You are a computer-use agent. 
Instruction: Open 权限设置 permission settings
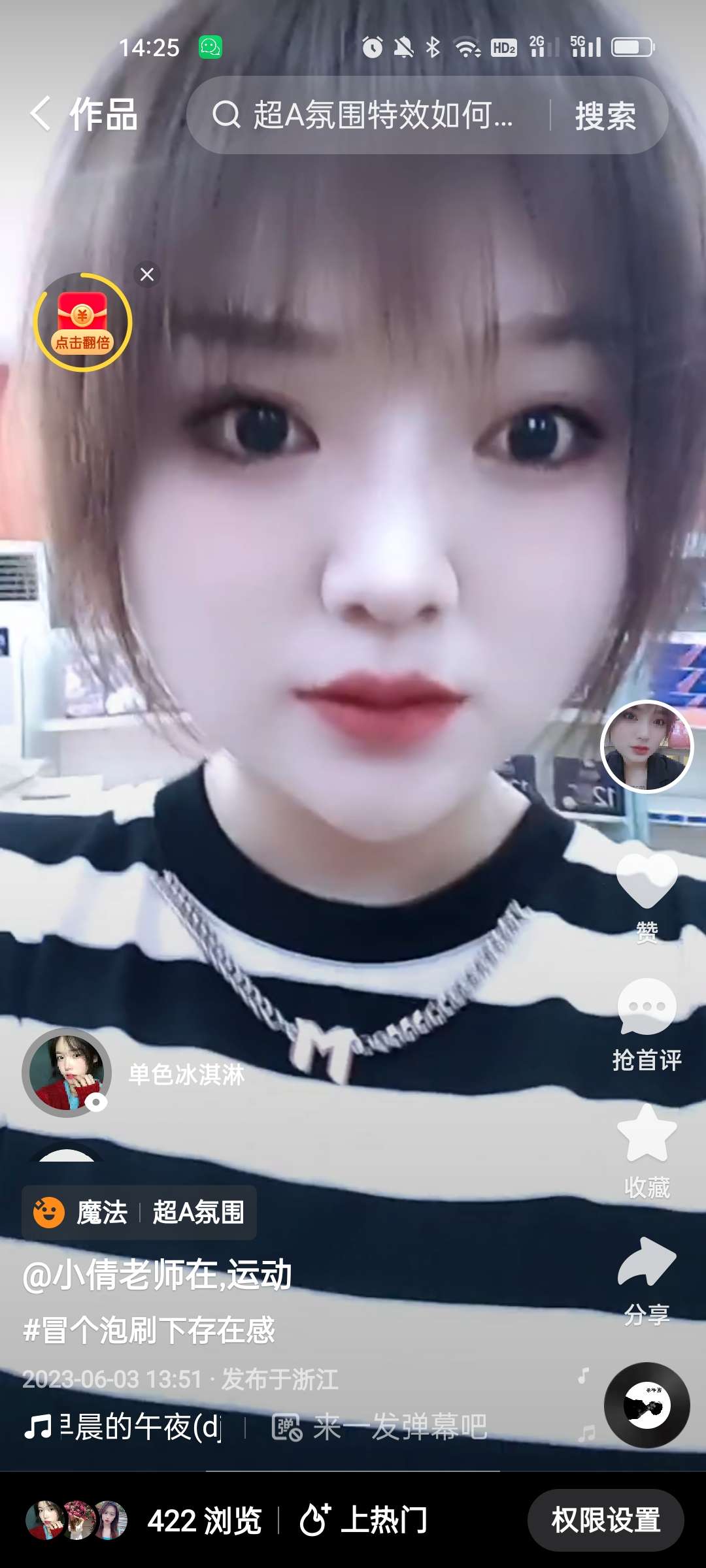pyautogui.click(x=605, y=1520)
